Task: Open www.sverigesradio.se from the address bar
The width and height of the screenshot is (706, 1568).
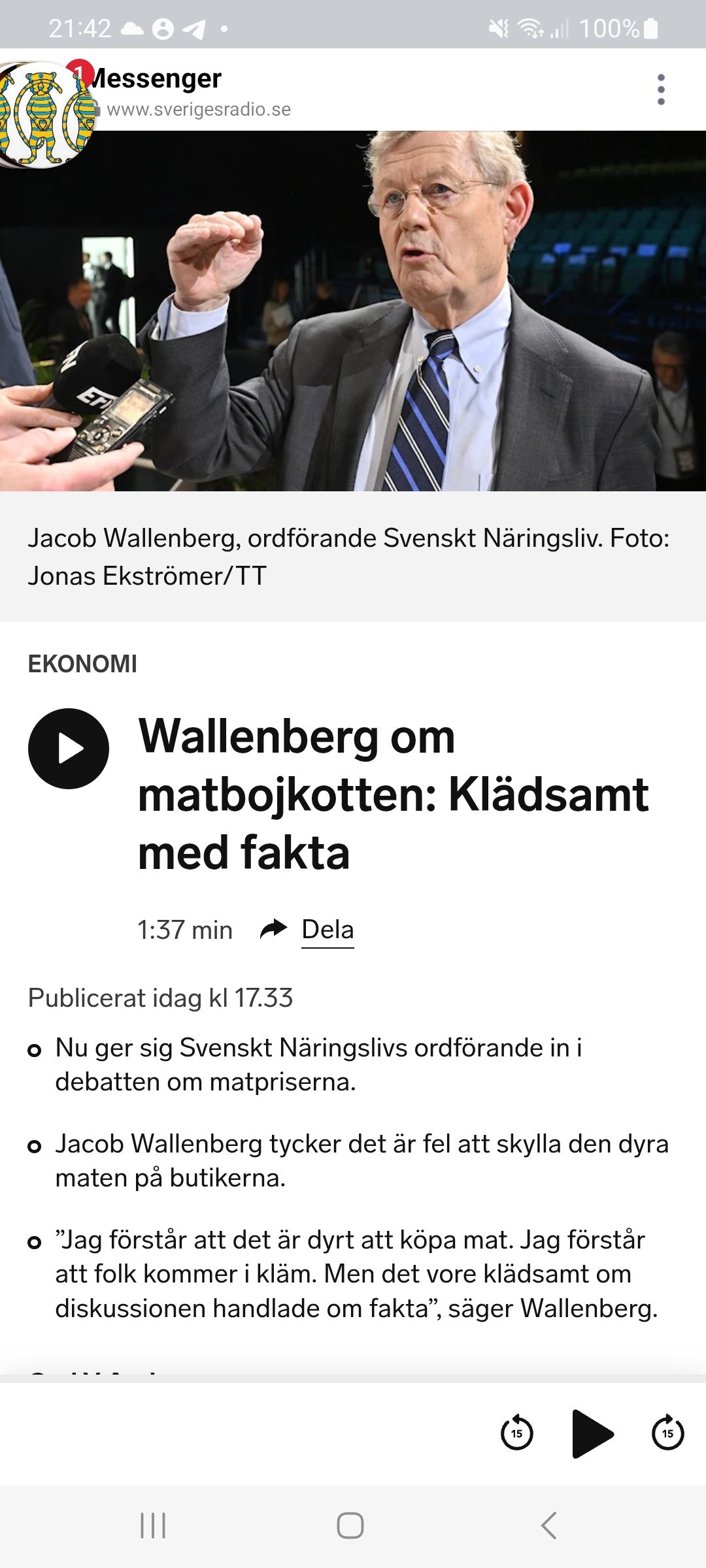Action: (199, 109)
